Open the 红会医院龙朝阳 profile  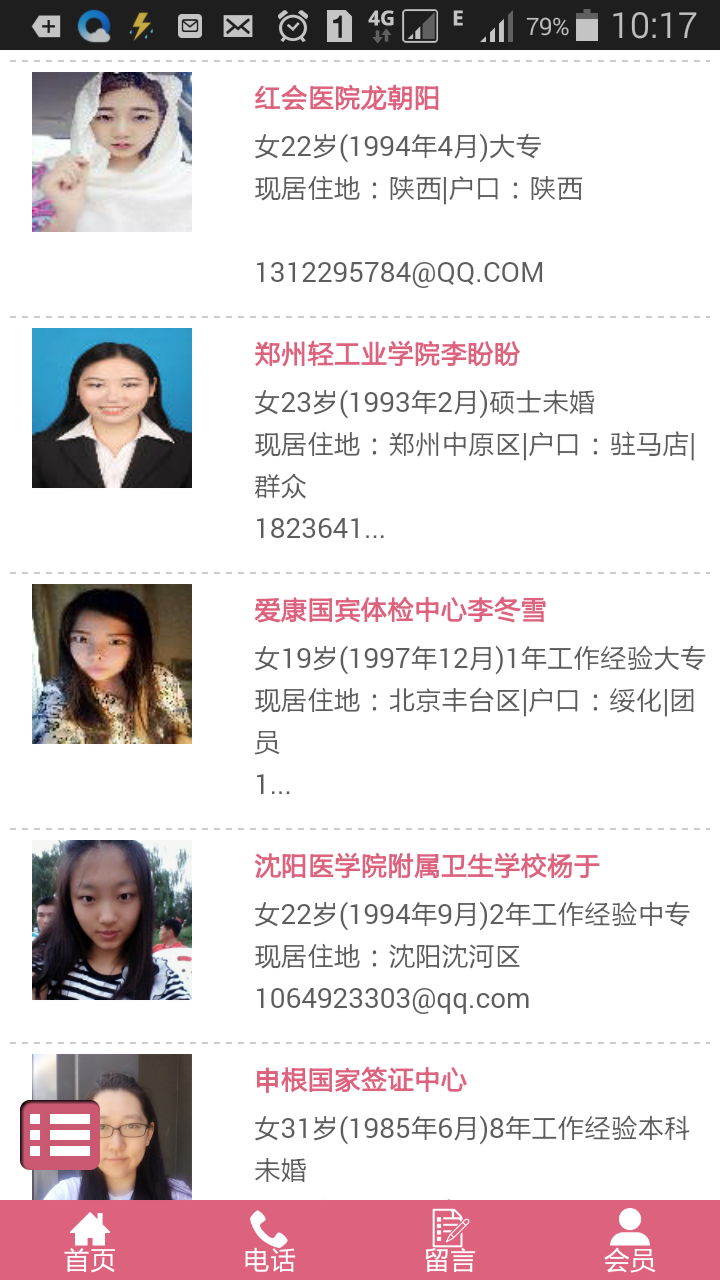[347, 98]
